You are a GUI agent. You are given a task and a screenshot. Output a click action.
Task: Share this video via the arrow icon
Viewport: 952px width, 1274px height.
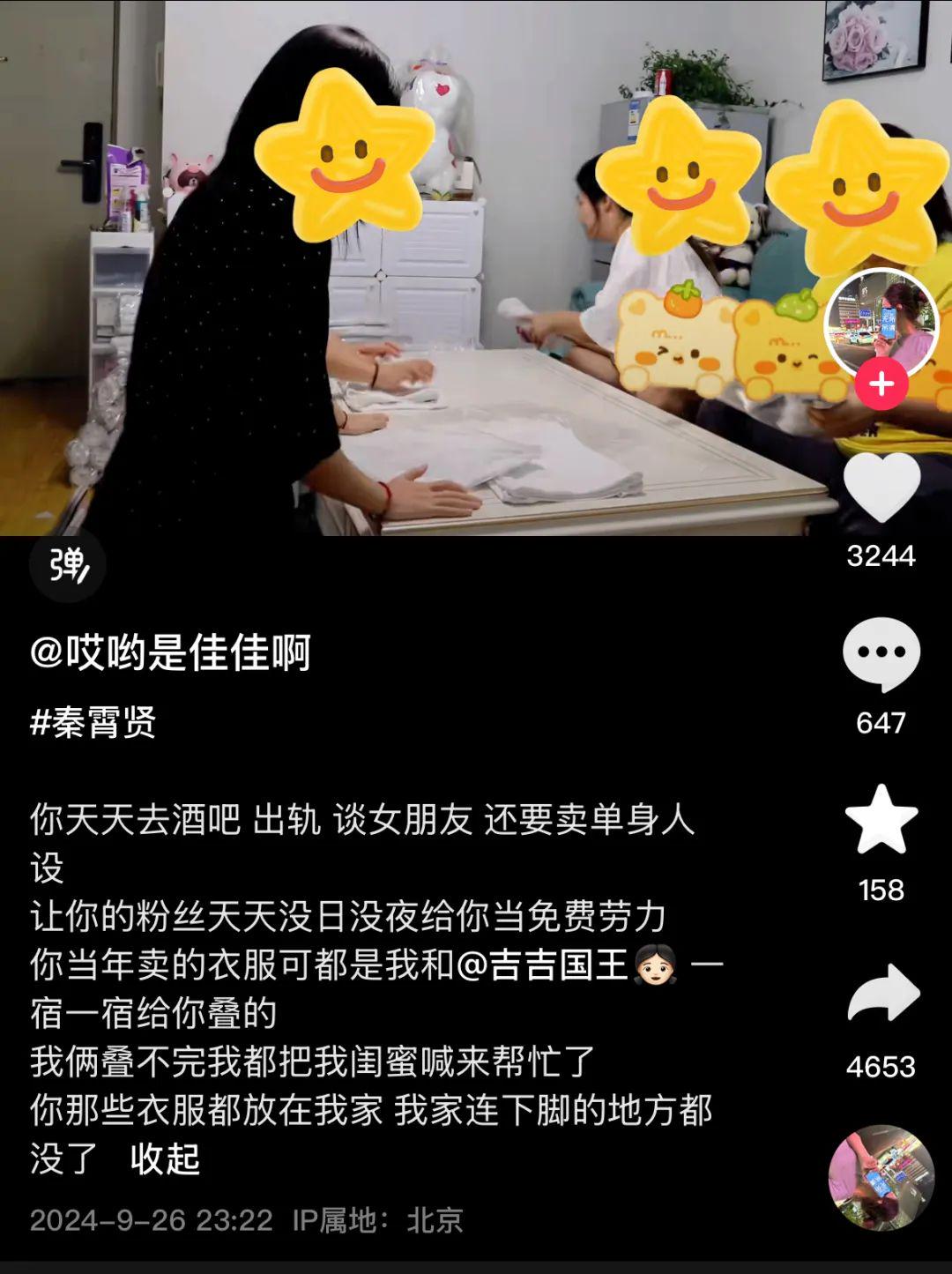coord(882,993)
